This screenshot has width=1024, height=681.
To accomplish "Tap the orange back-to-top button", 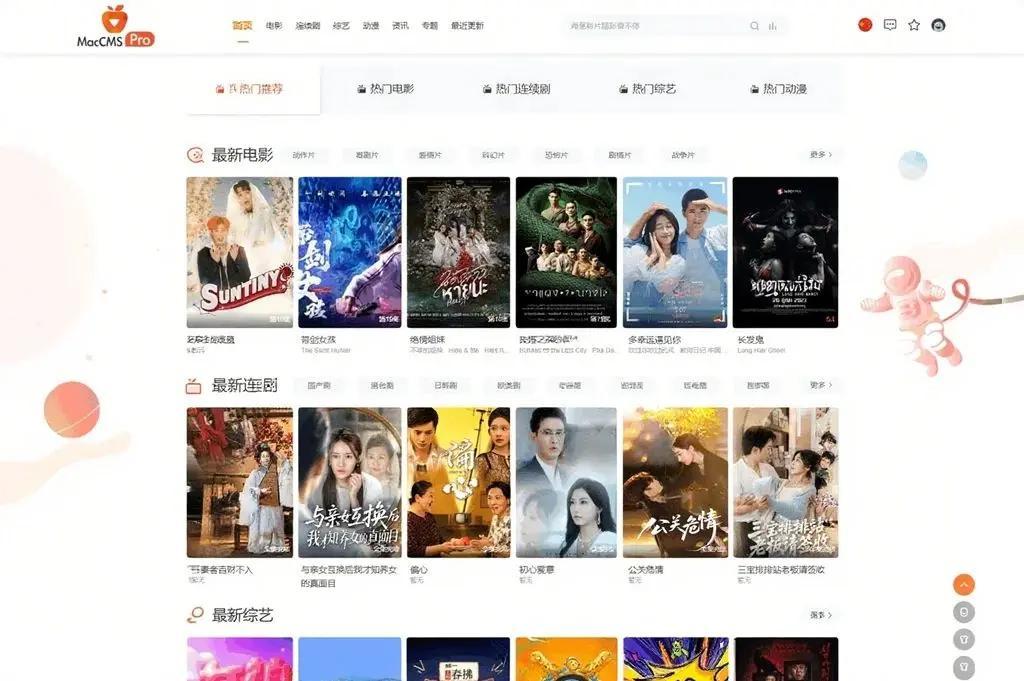I will (964, 585).
